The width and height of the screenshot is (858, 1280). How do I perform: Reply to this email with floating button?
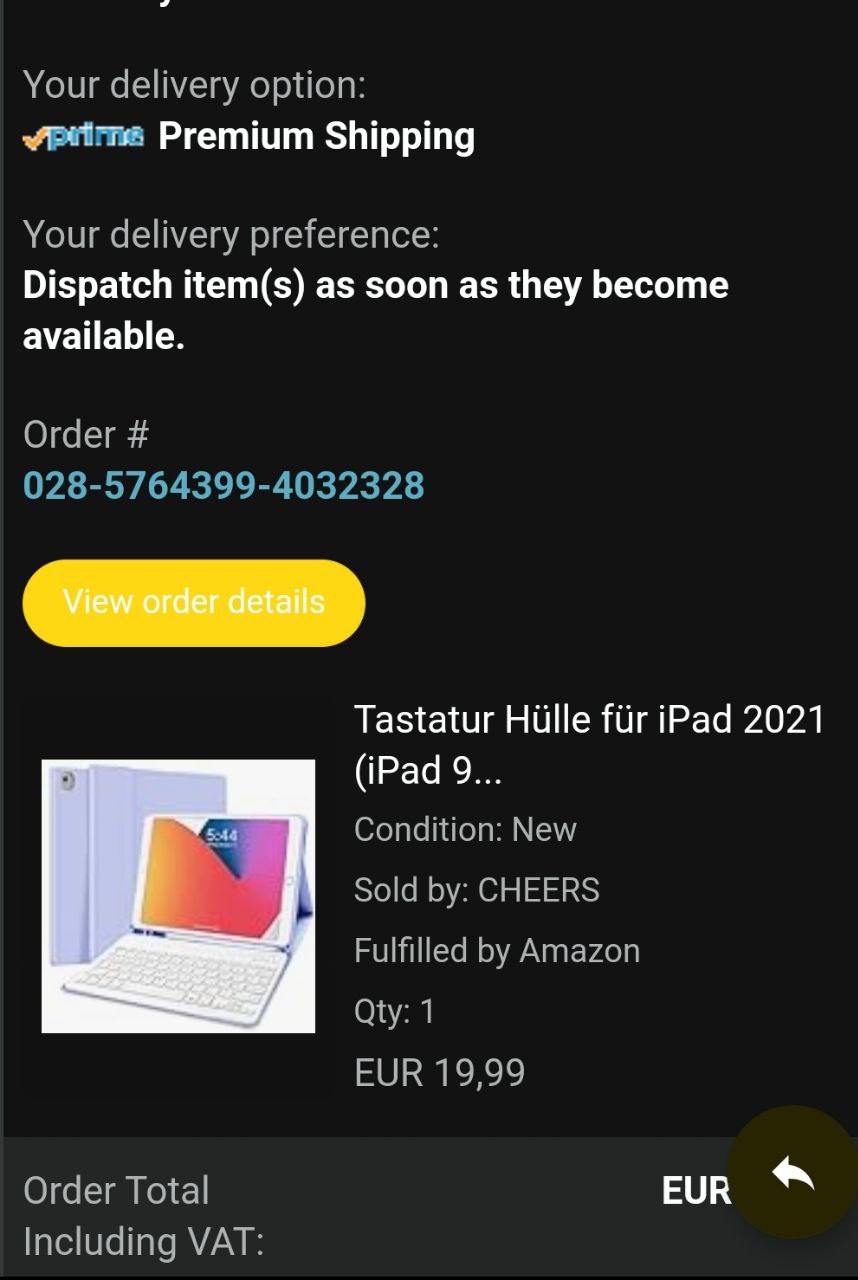[792, 1172]
